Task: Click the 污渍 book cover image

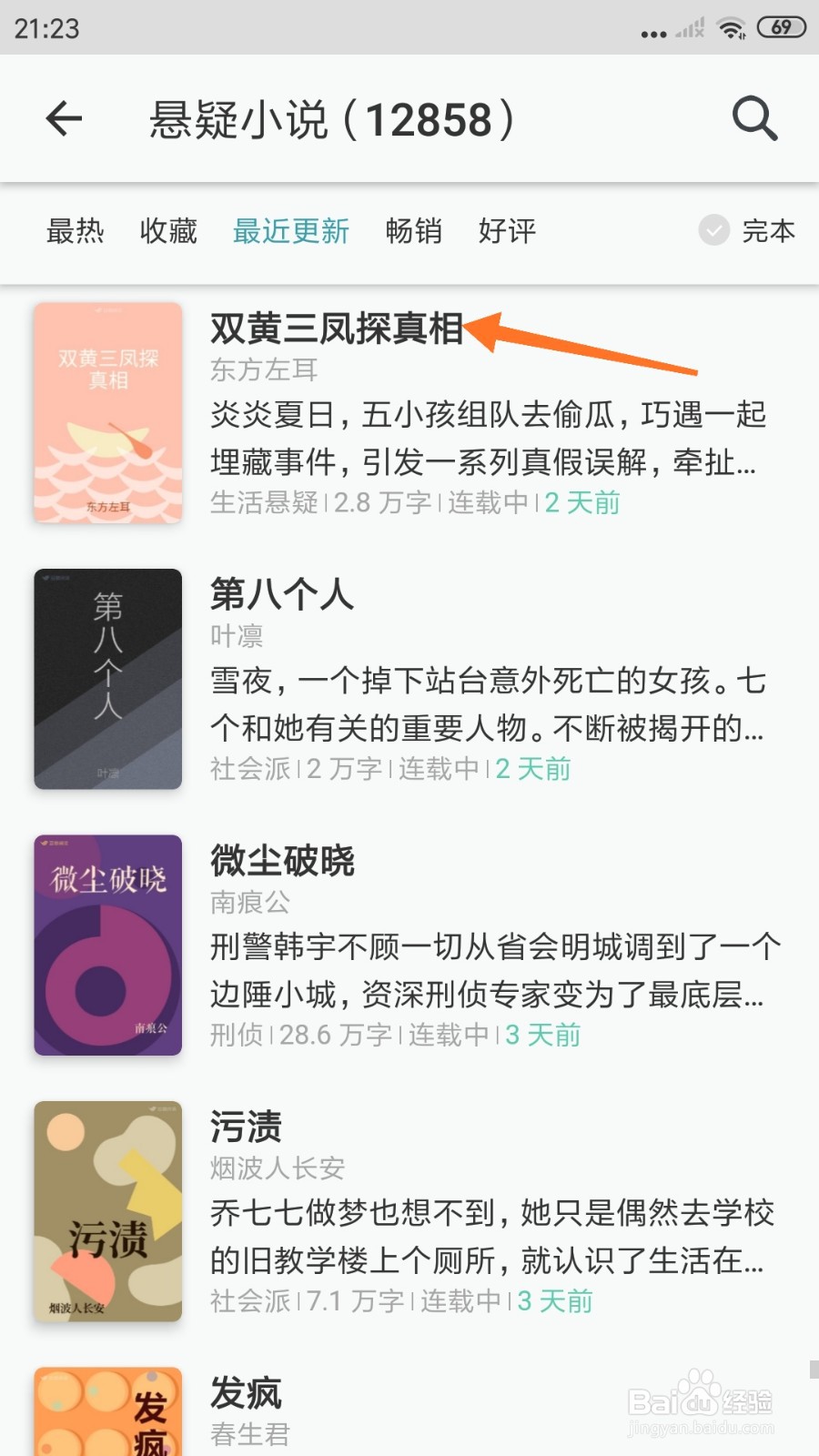Action: coord(106,1212)
